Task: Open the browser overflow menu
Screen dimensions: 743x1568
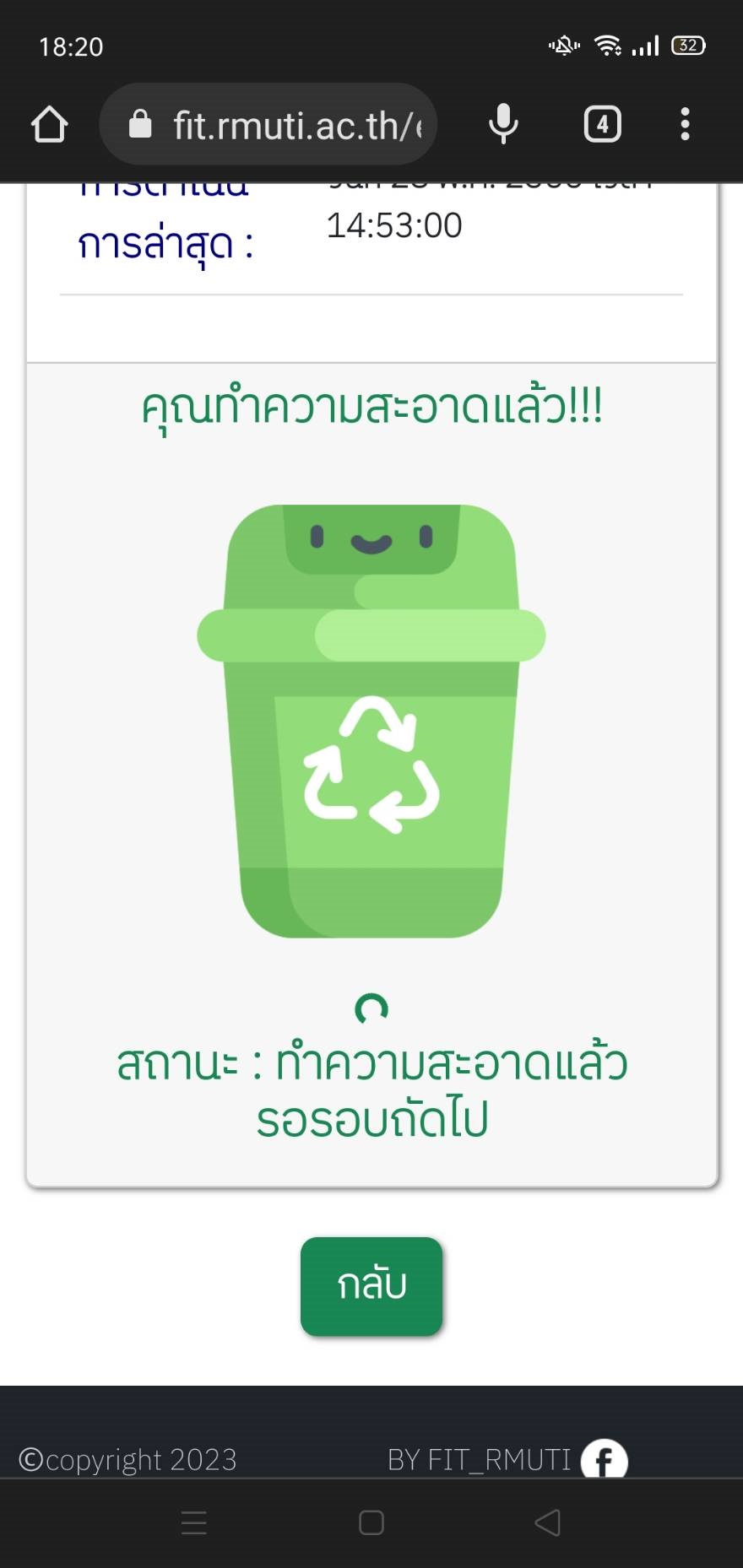Action: point(685,125)
